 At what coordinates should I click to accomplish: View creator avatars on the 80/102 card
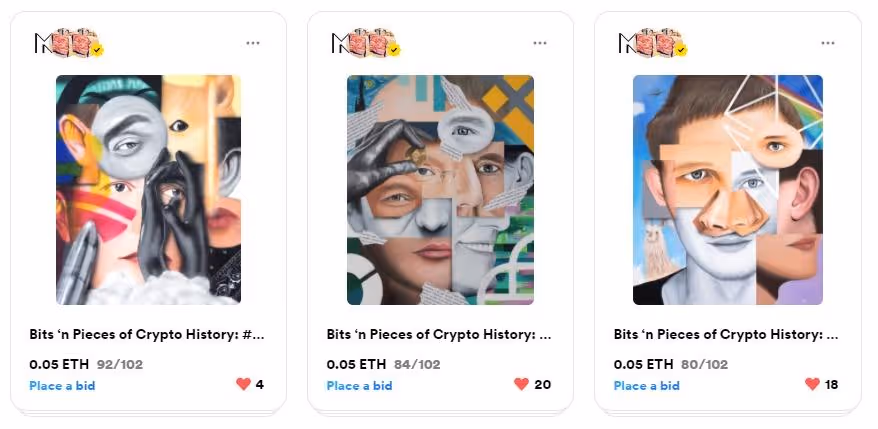point(653,43)
